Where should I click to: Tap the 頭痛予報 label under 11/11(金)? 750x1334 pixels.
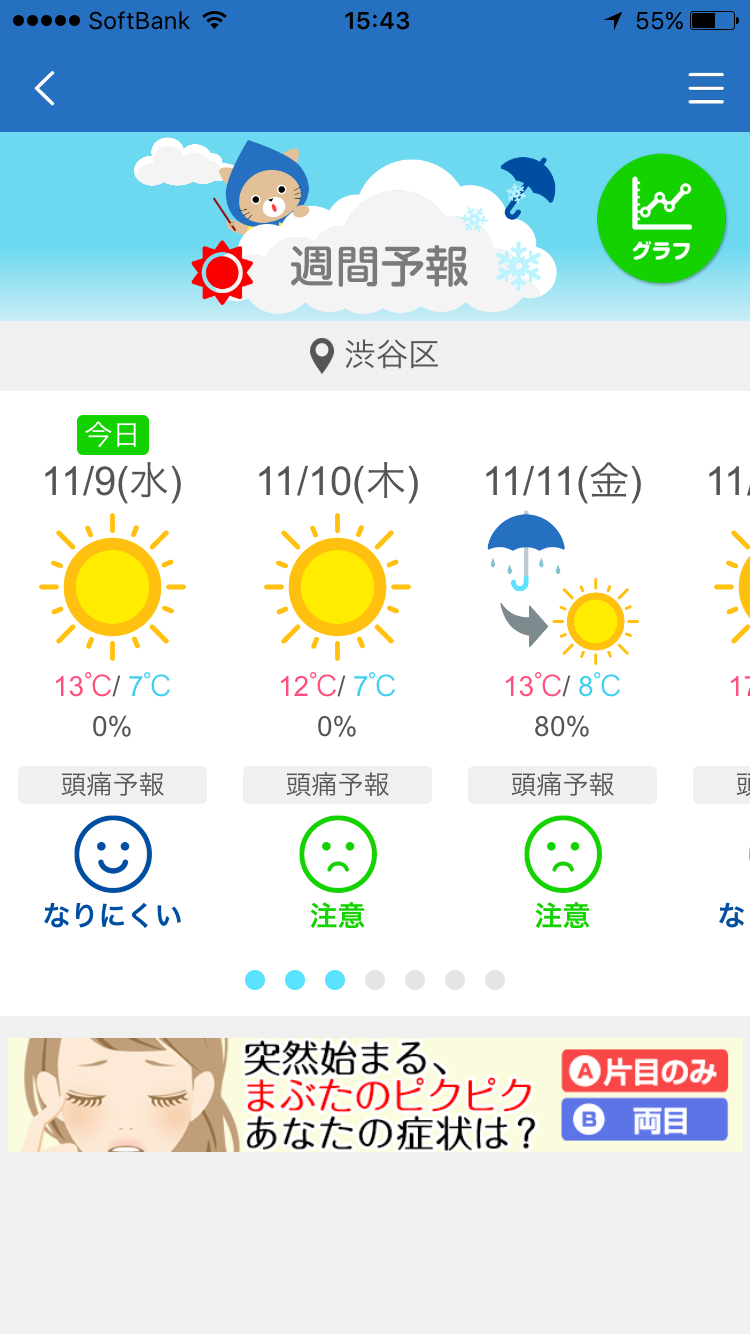click(562, 785)
